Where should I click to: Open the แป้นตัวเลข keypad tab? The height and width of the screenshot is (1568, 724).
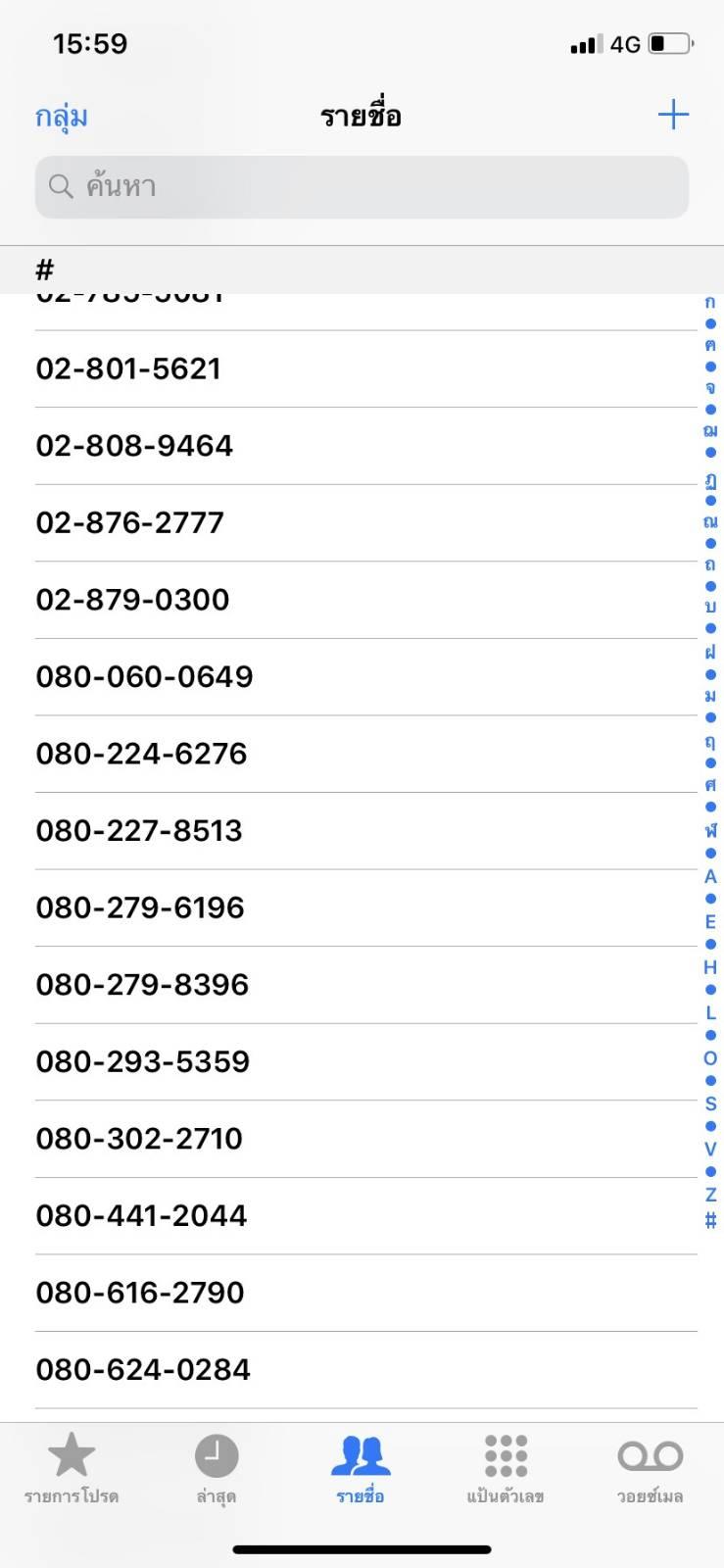coord(506,1468)
